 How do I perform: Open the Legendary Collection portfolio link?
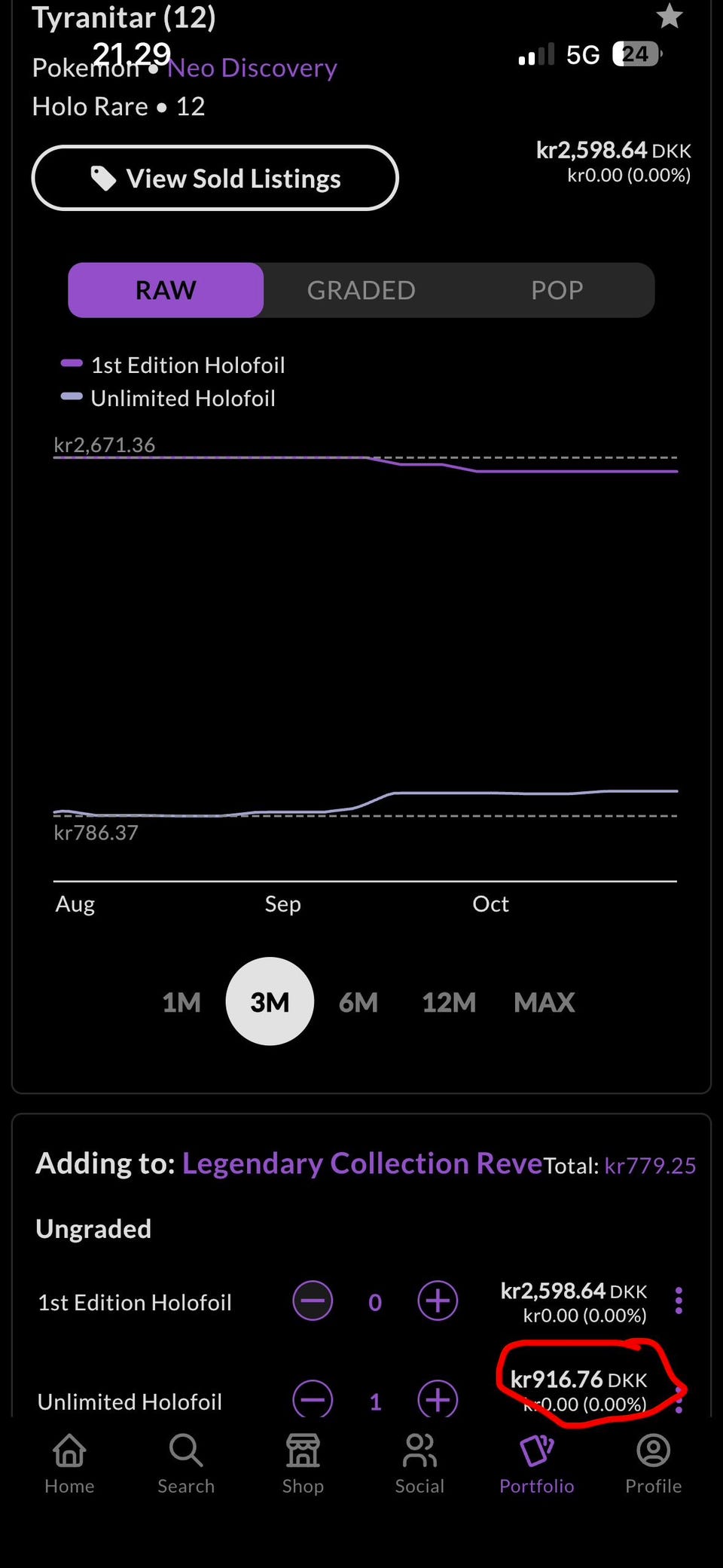click(362, 1163)
